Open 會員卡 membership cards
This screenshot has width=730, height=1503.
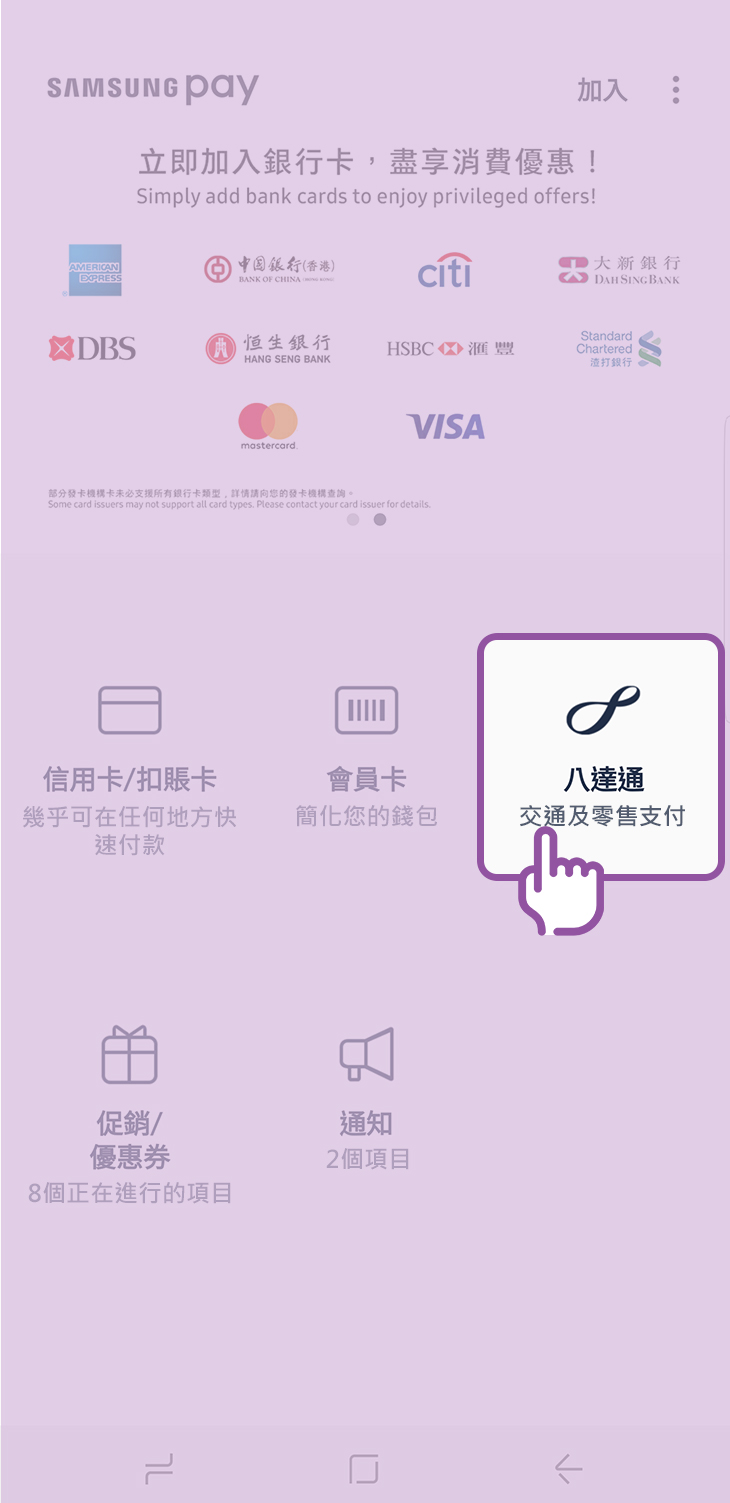tap(366, 756)
